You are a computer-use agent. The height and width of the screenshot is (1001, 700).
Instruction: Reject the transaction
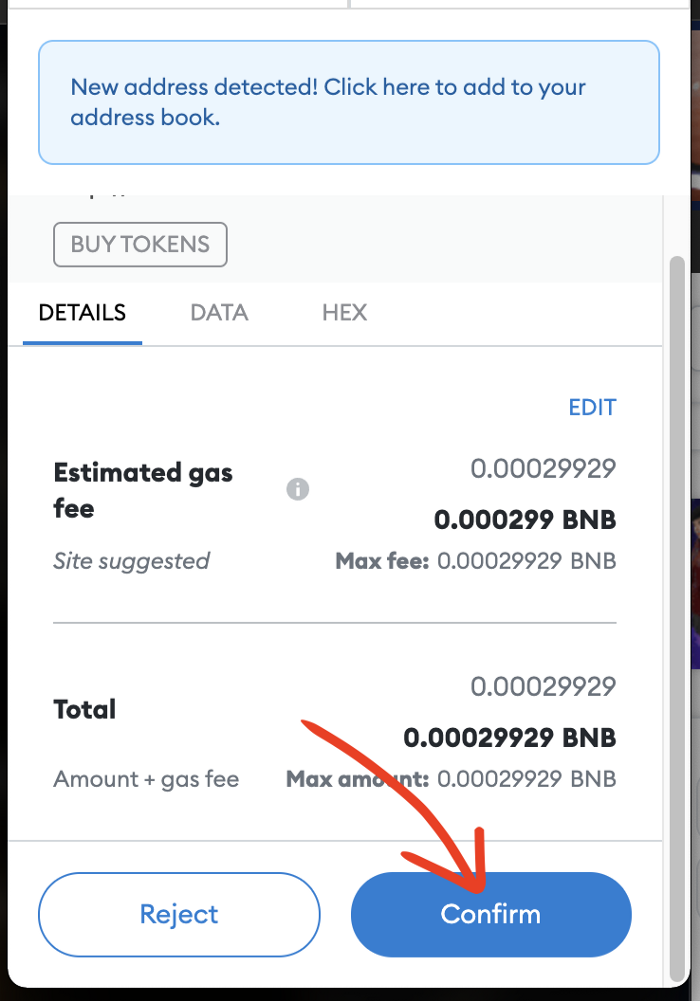pos(179,914)
